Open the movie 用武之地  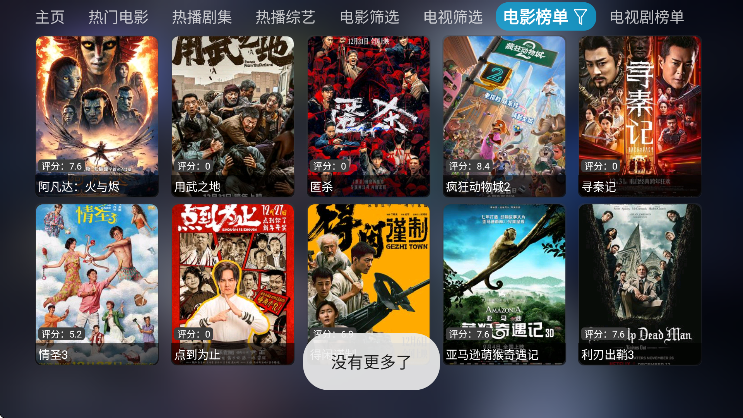tap(232, 115)
